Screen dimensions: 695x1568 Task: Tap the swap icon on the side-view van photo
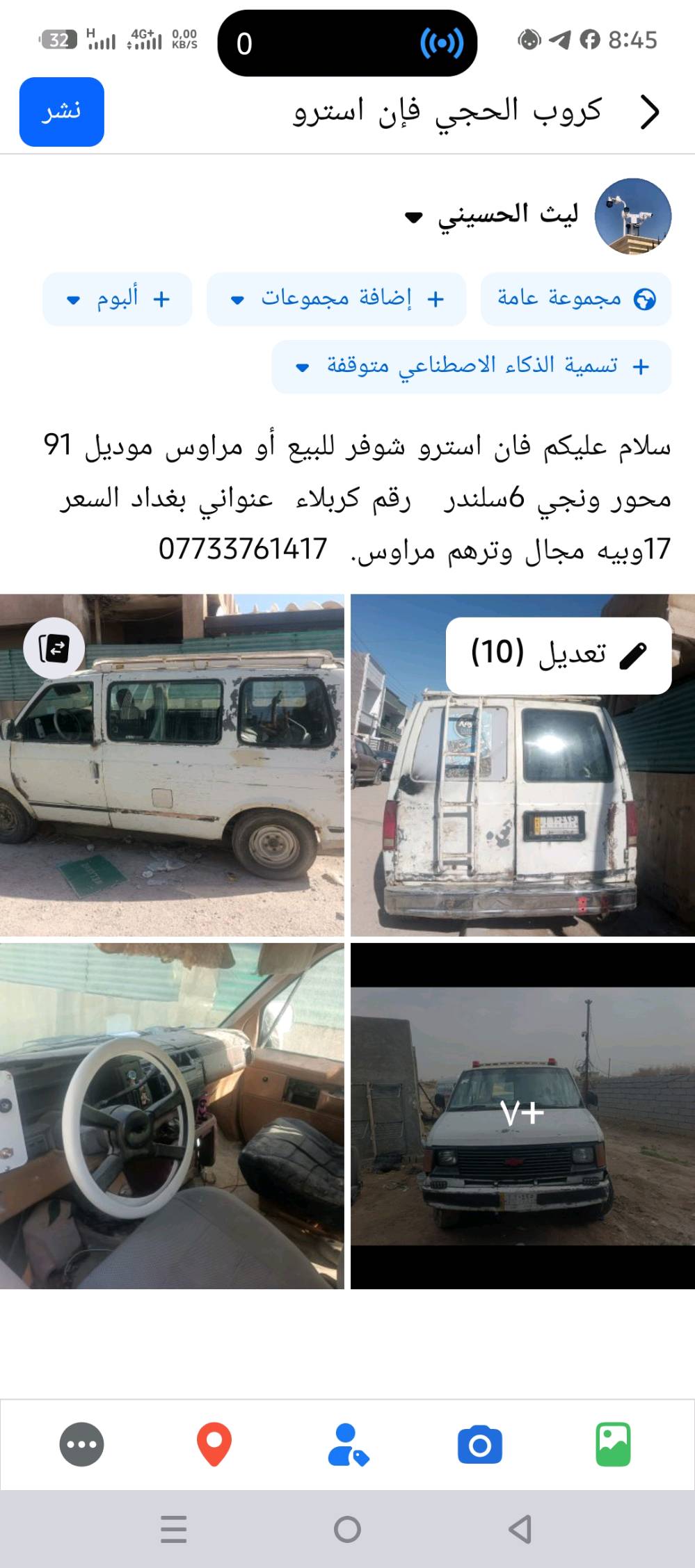click(x=54, y=649)
